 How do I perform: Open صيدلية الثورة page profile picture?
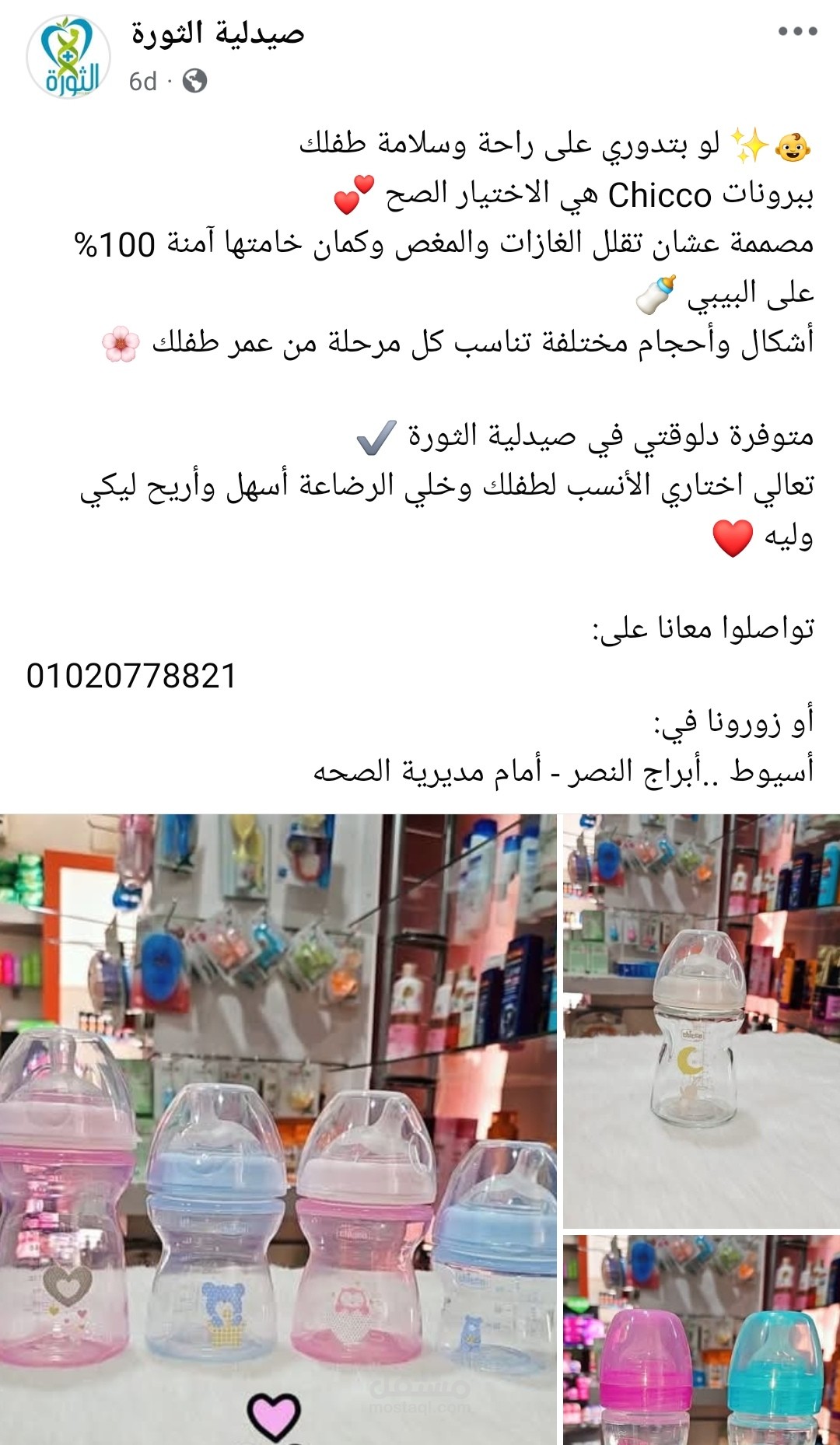pyautogui.click(x=68, y=57)
